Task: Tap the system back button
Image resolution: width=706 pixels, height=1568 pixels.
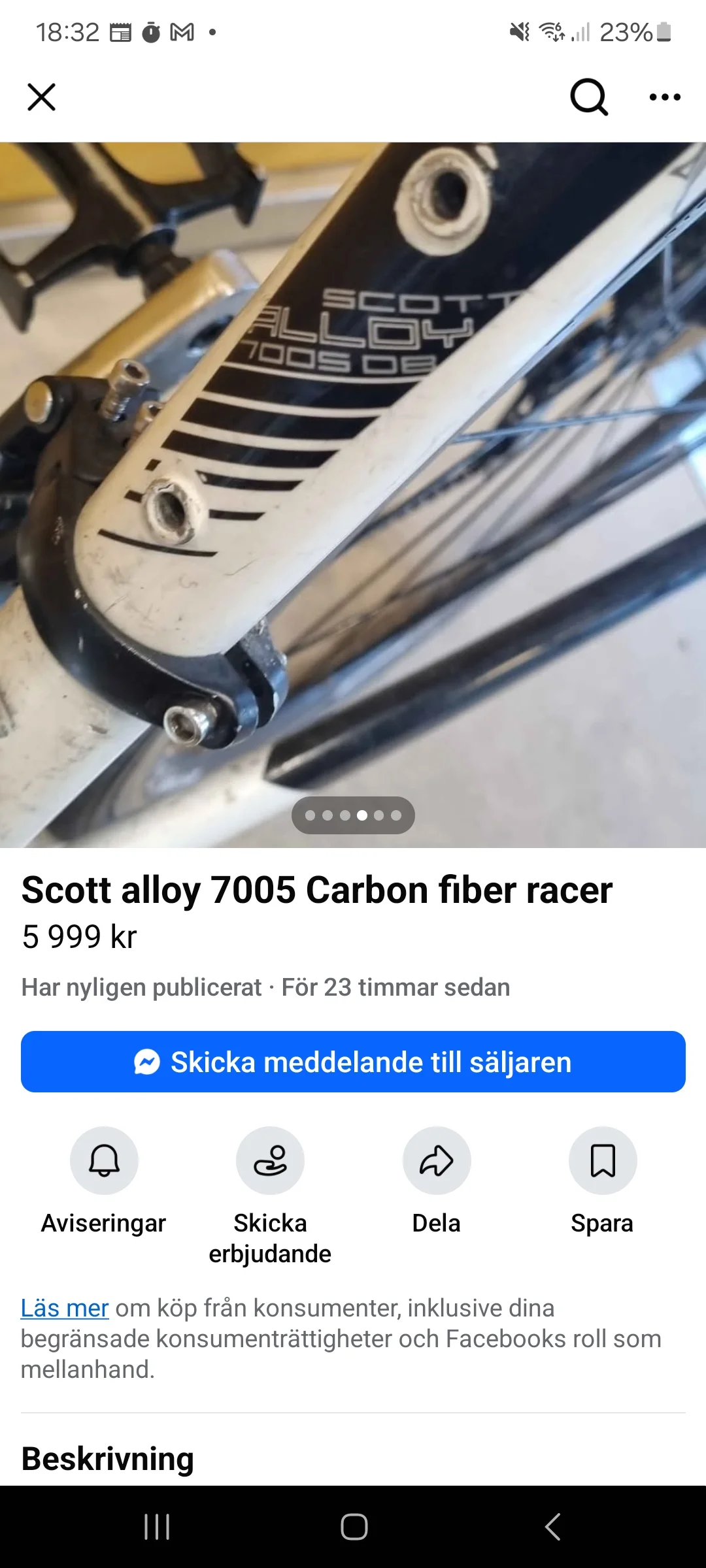Action: (552, 1527)
